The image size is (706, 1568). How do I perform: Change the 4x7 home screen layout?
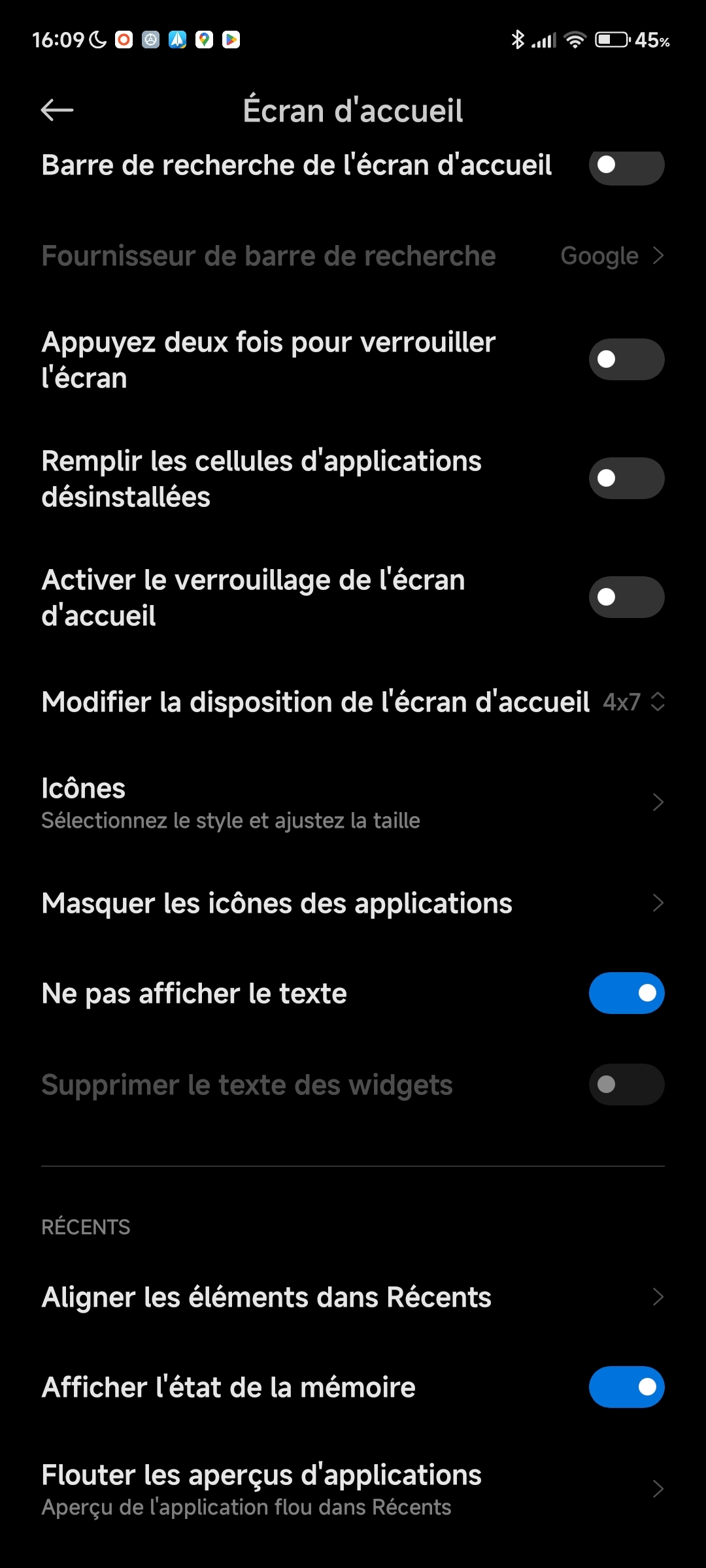pyautogui.click(x=633, y=702)
